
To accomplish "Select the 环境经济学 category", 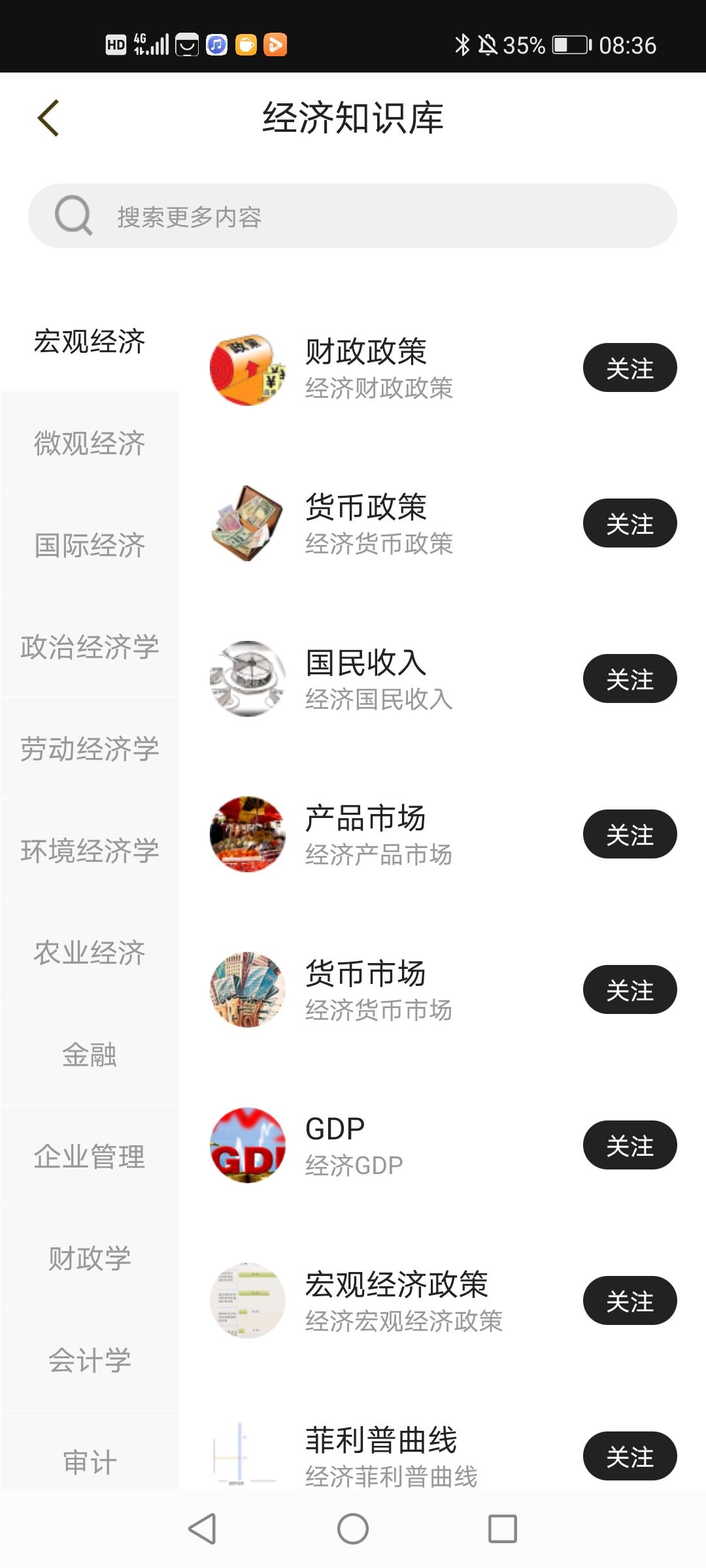I will pyautogui.click(x=90, y=851).
